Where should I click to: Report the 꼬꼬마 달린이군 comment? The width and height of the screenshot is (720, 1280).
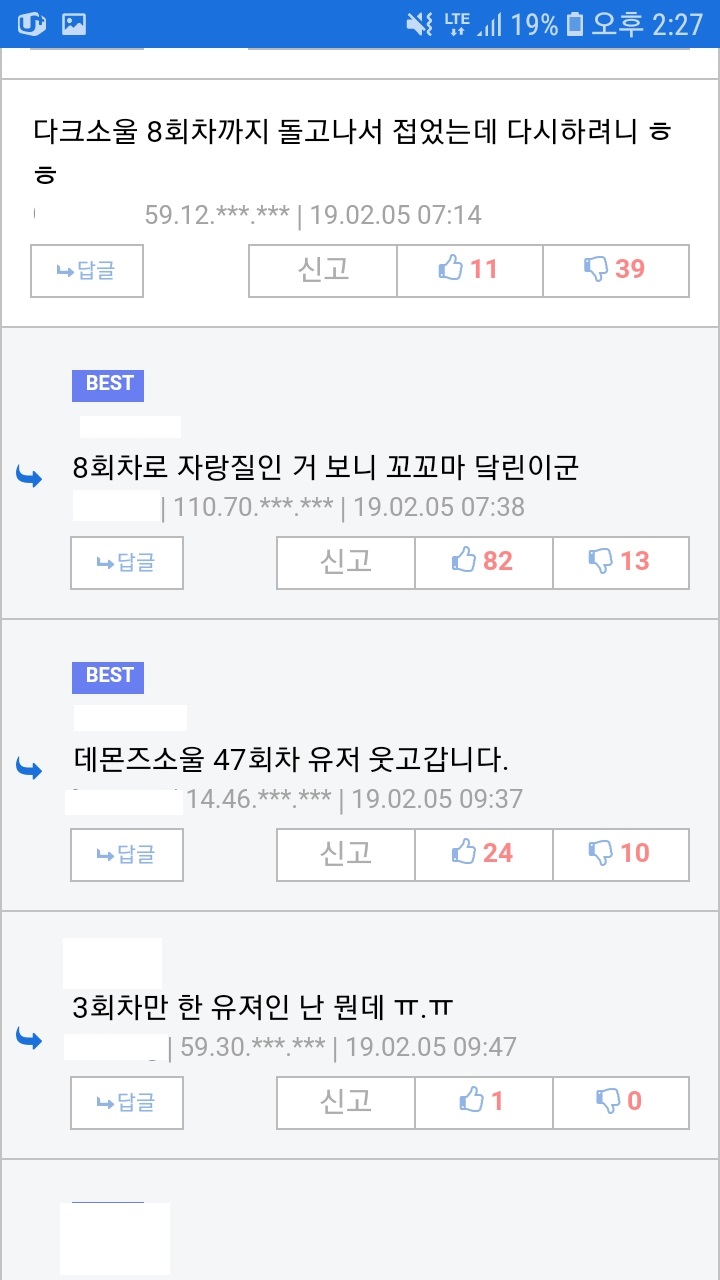pos(346,562)
